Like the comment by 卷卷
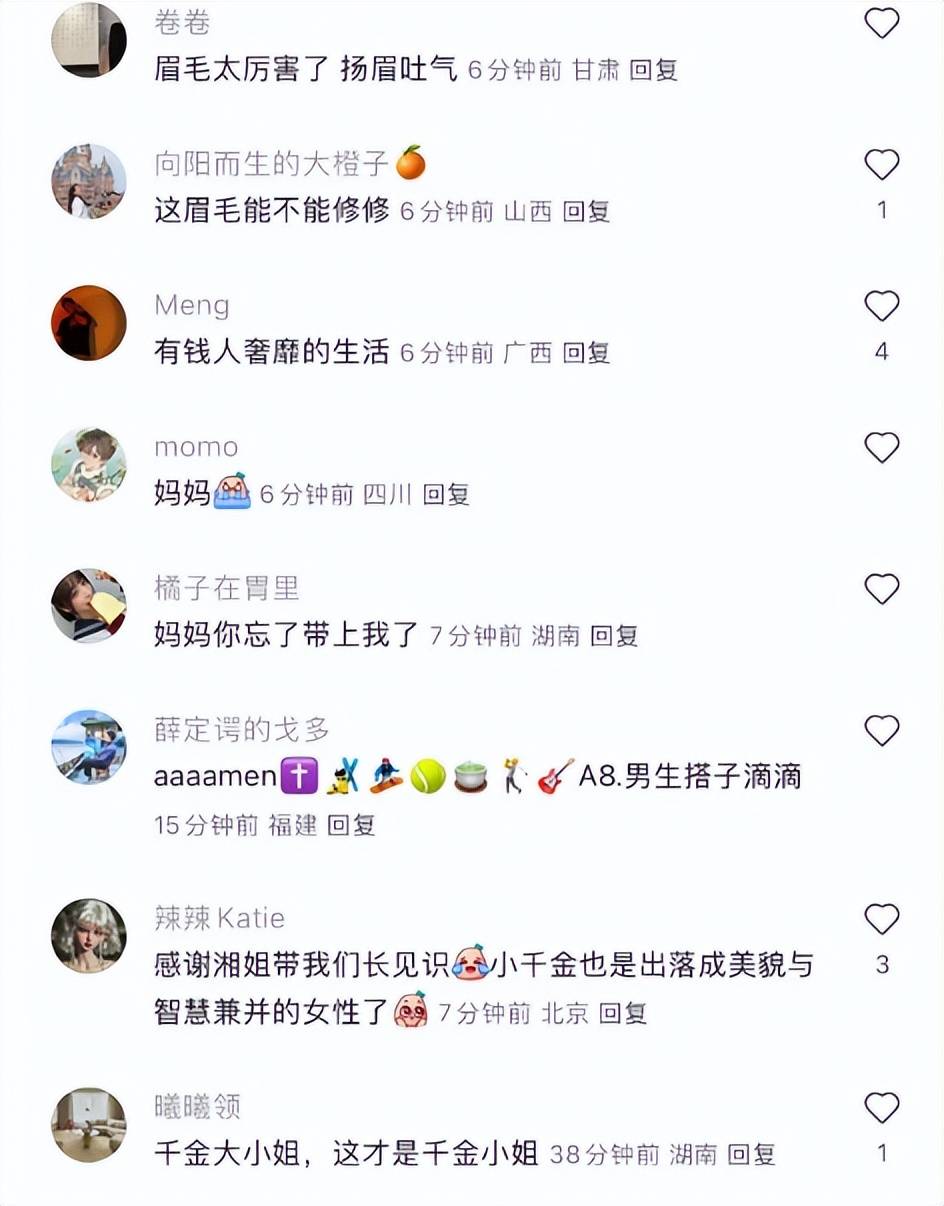The image size is (944, 1206). [881, 22]
